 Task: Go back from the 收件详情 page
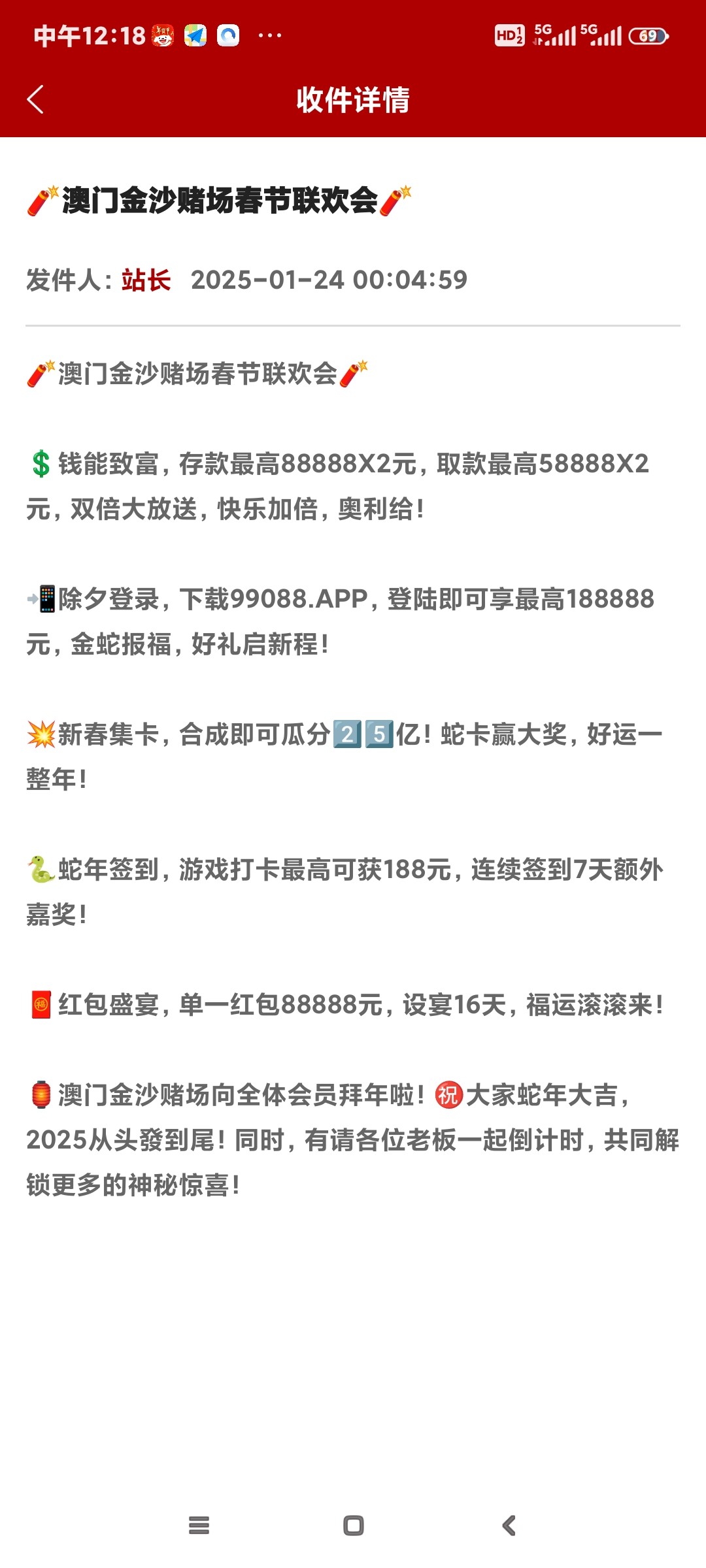tap(36, 100)
